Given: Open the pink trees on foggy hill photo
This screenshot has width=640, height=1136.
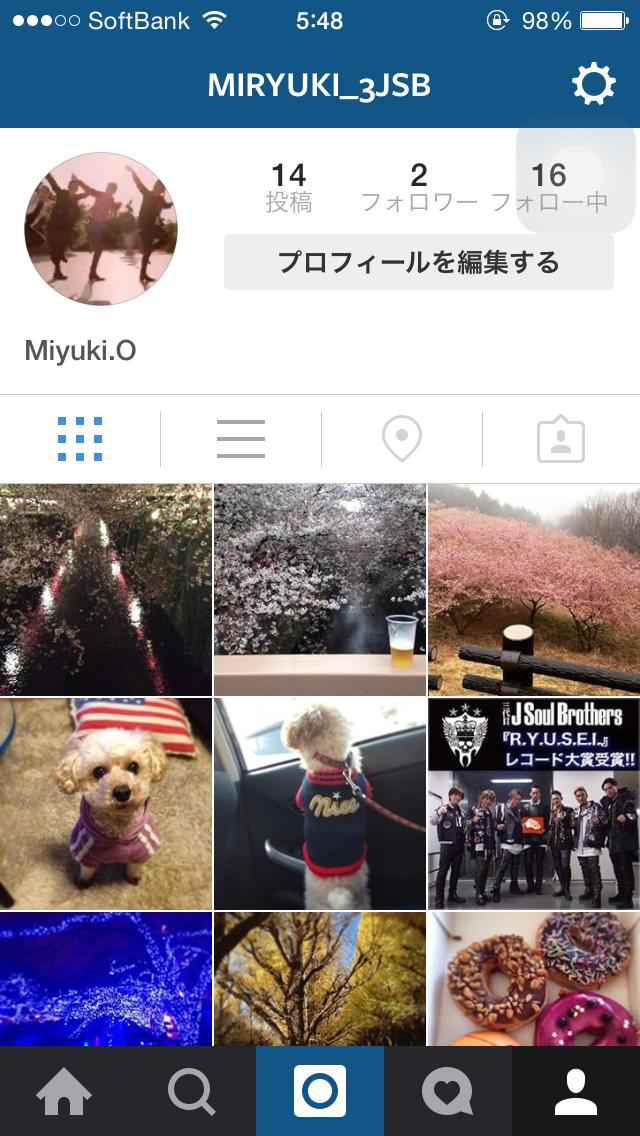Looking at the screenshot, I should click(x=534, y=589).
